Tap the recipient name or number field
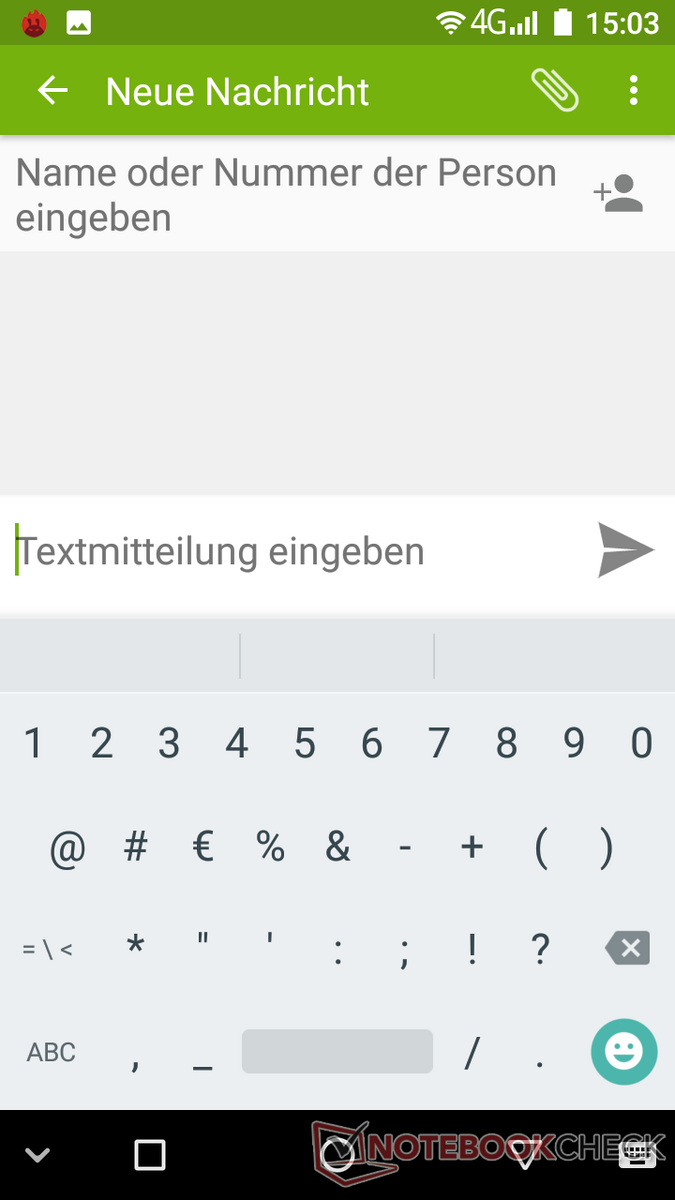This screenshot has height=1200, width=675. click(x=290, y=195)
